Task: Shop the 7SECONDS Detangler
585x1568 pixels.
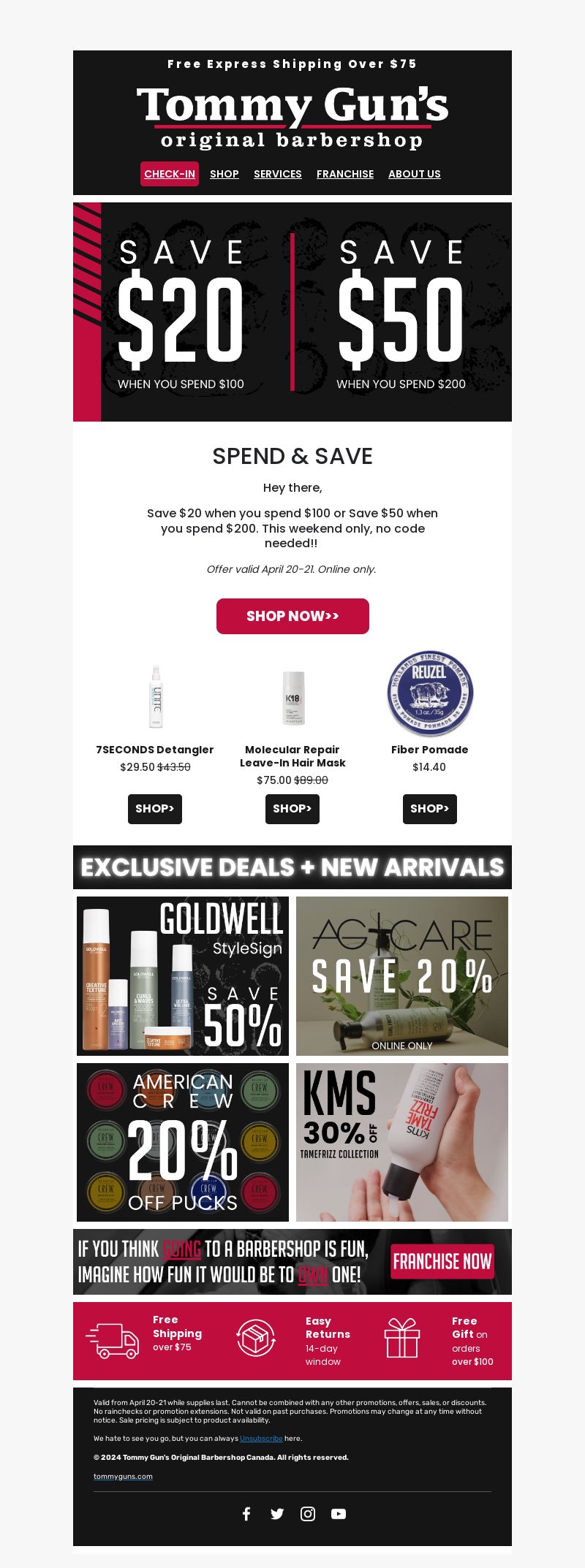Action: [155, 809]
